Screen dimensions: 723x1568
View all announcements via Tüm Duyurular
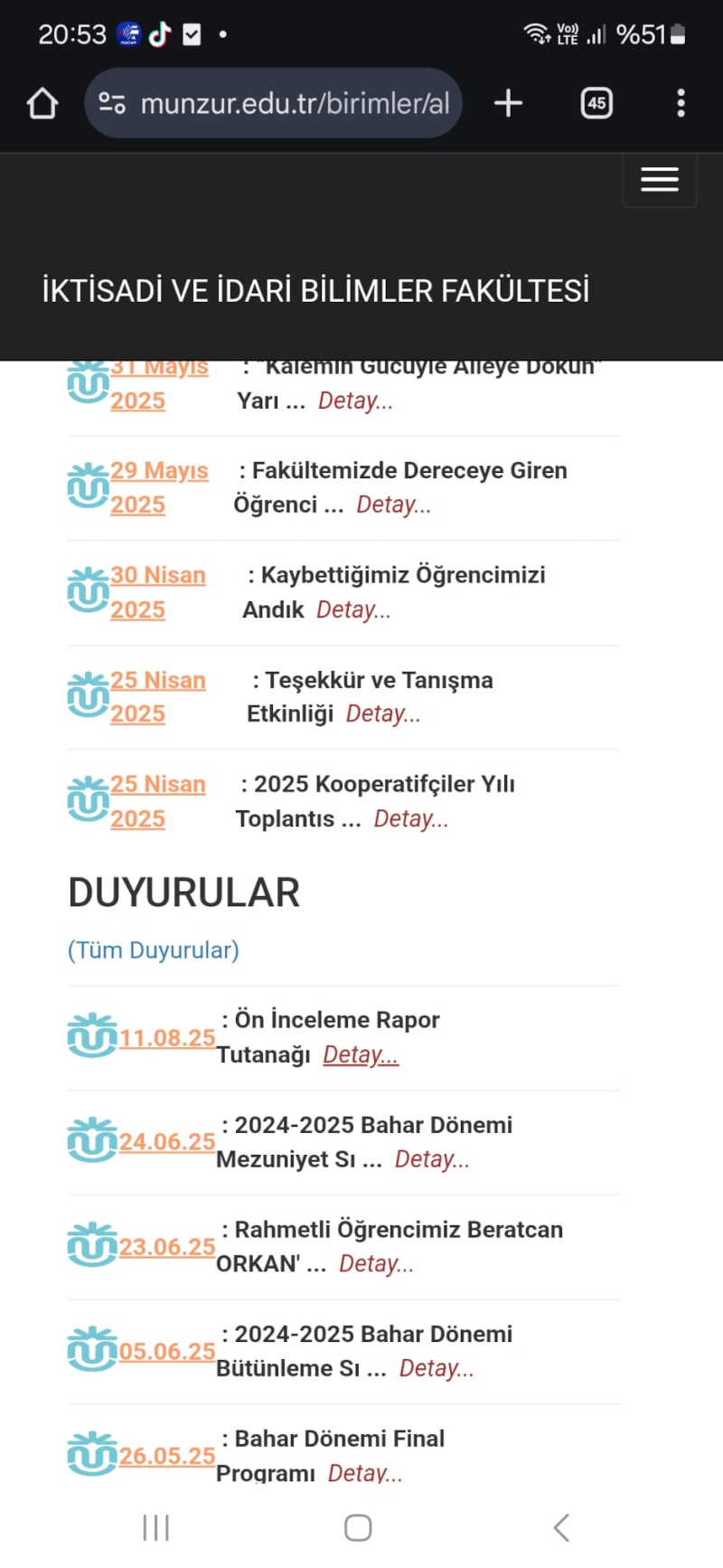click(154, 950)
